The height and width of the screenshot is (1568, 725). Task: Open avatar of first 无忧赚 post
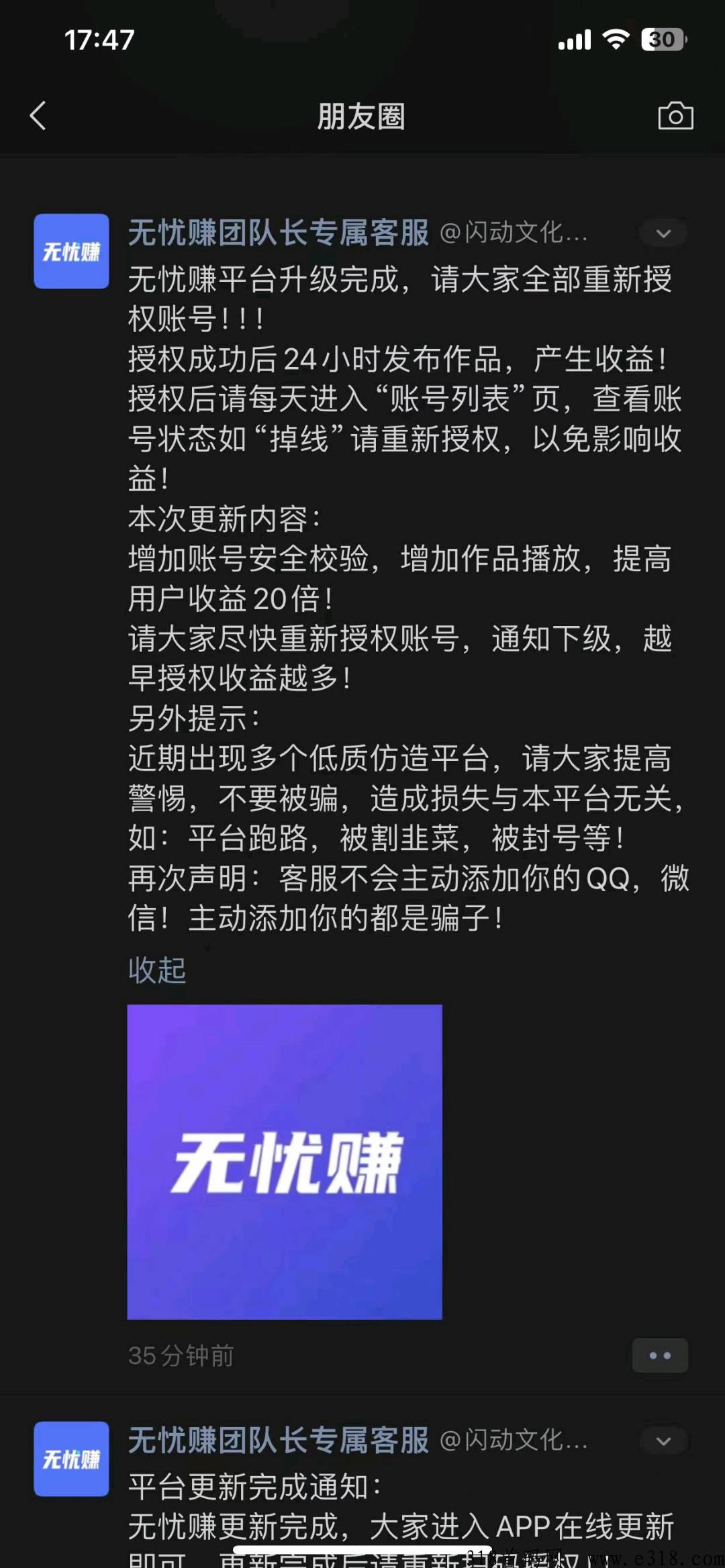point(71,251)
